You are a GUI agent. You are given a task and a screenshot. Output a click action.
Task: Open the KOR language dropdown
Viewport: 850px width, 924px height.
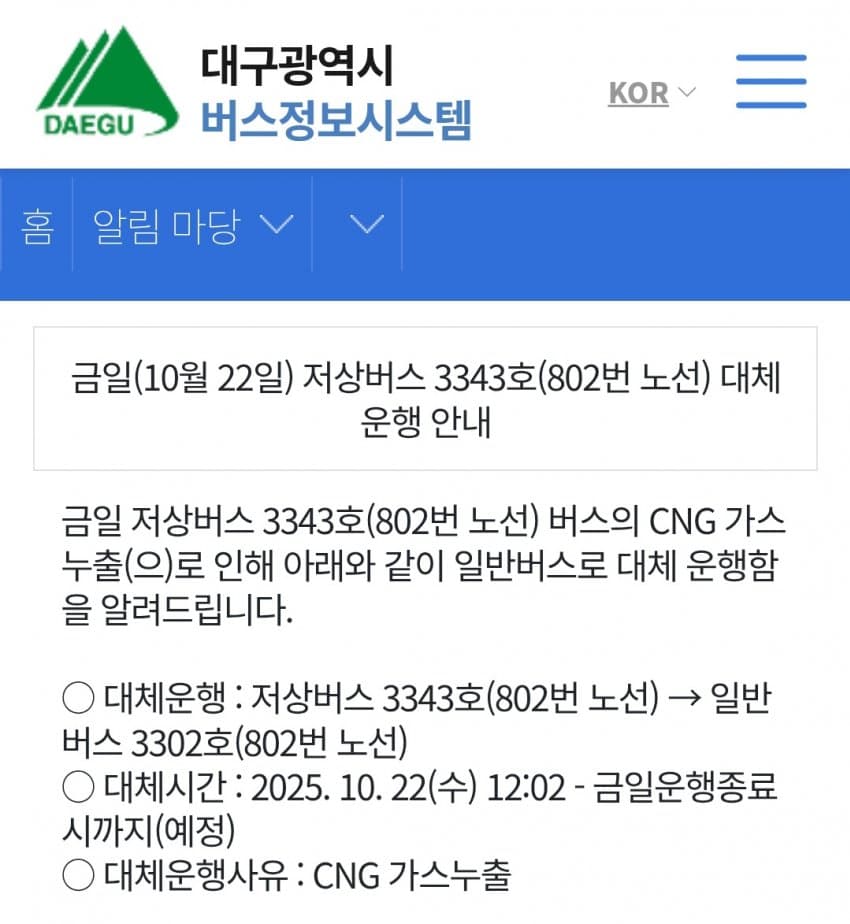tap(651, 93)
